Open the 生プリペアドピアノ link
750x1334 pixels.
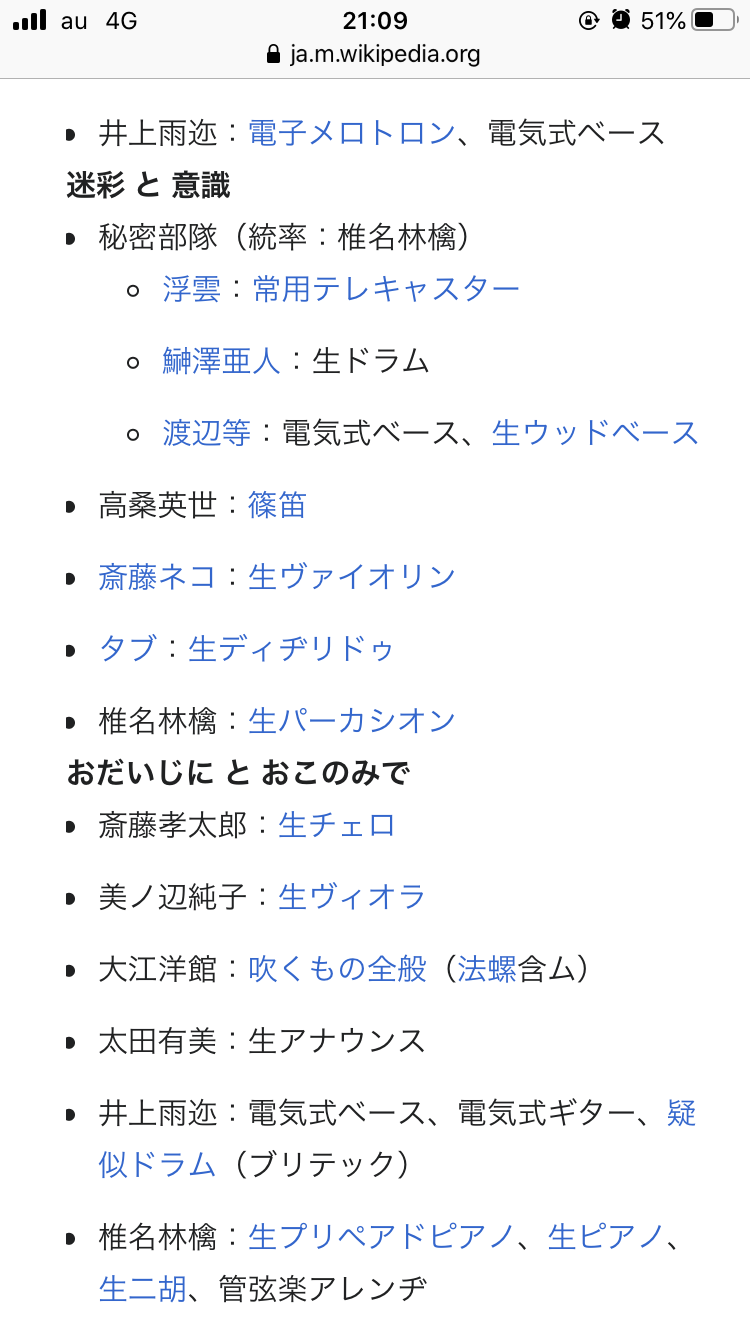point(382,1237)
